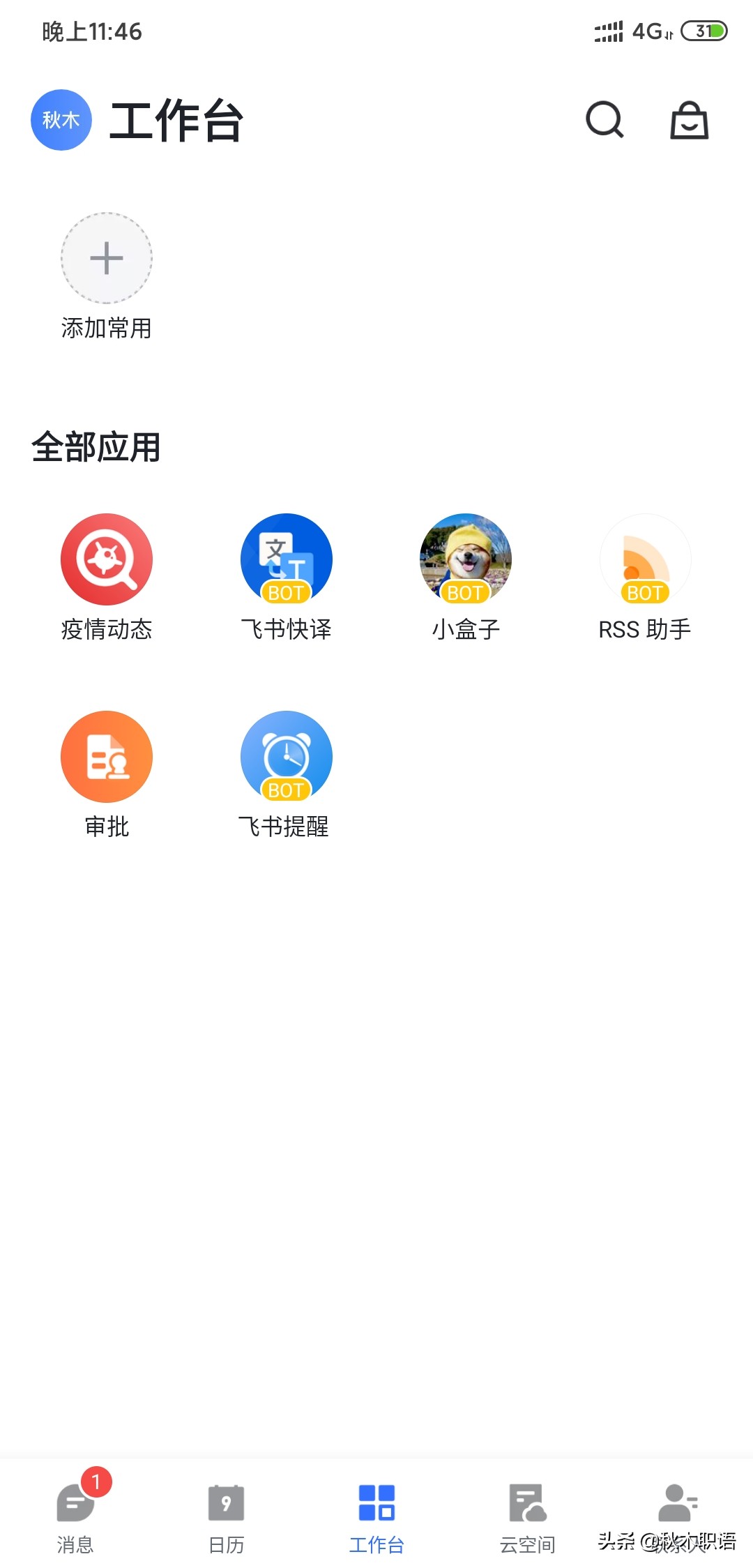Open the 小盒子 bot
753x1568 pixels.
coord(466,559)
